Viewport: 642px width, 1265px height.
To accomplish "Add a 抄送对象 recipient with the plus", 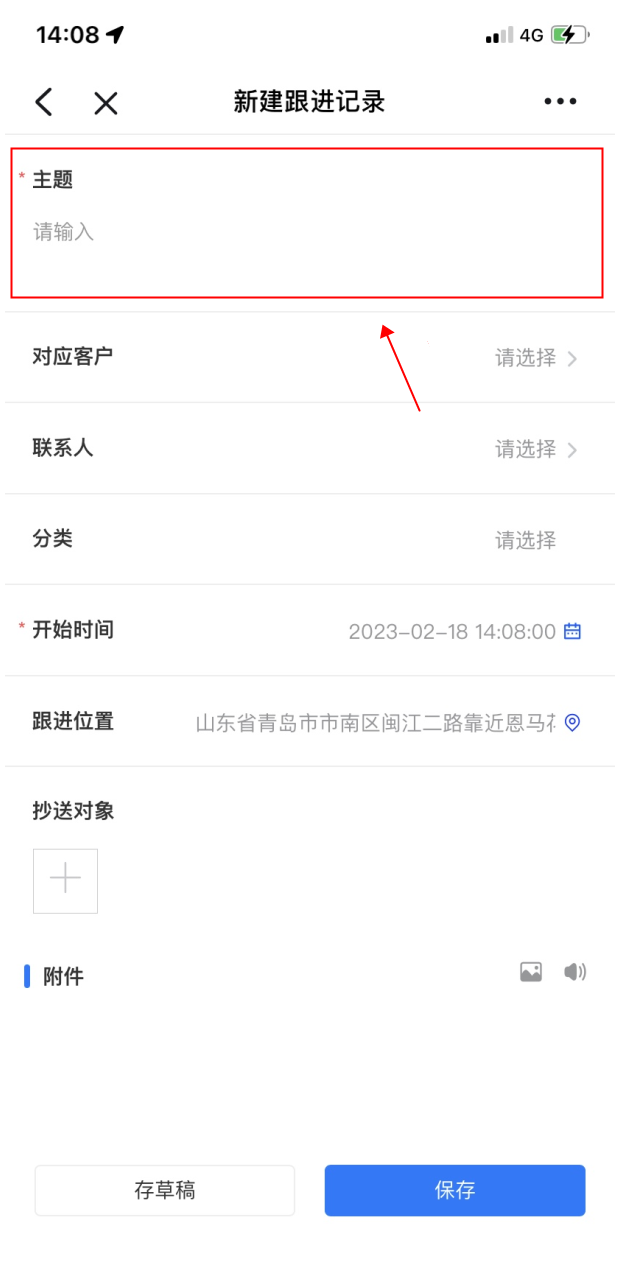I will point(65,880).
